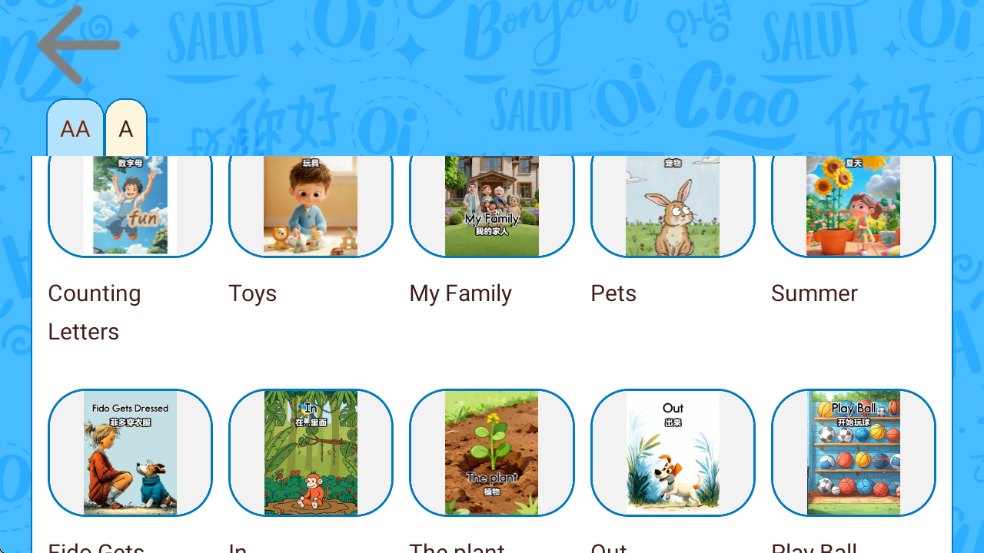Open the Toys book
The image size is (984, 553).
[311, 206]
